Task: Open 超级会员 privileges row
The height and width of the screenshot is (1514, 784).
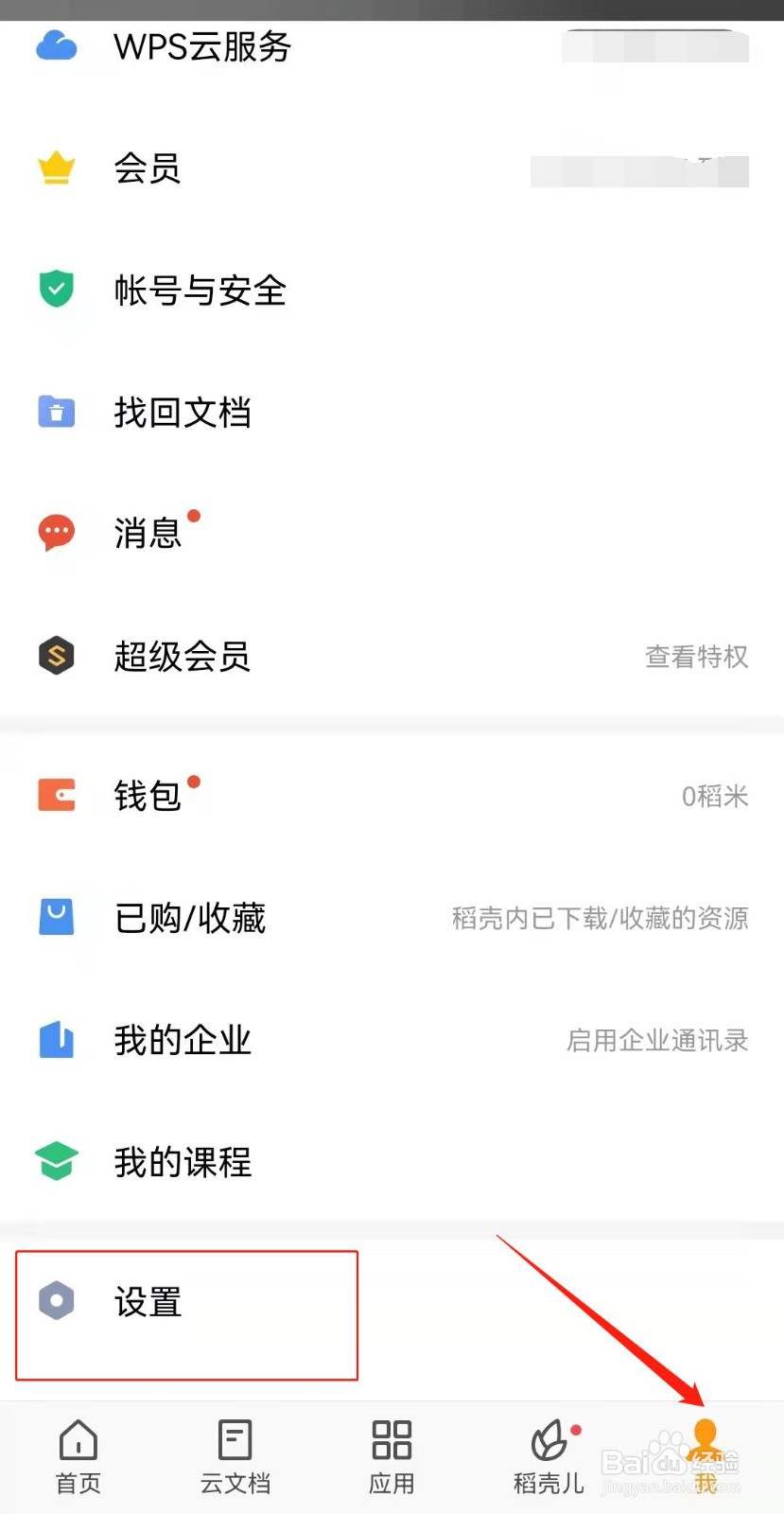Action: point(183,656)
